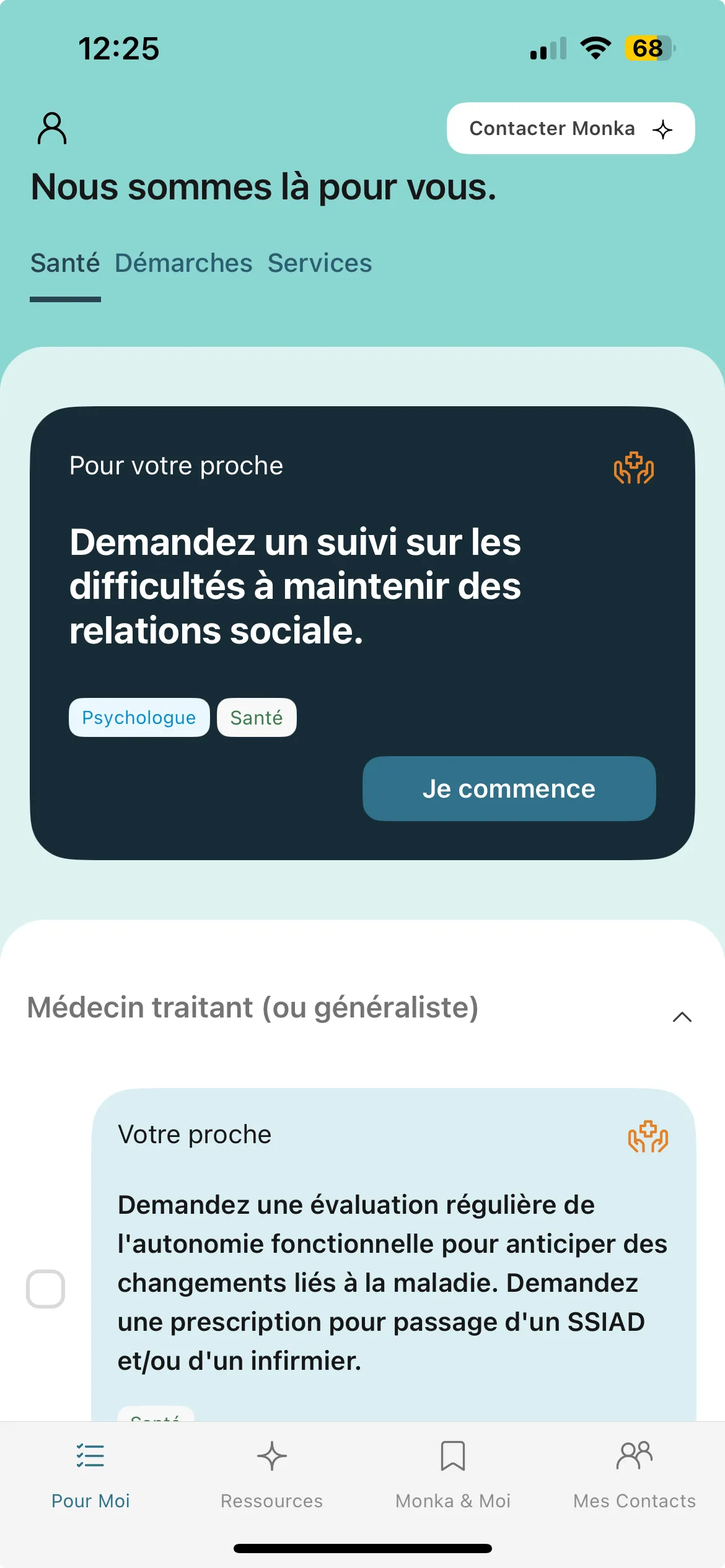Toggle the Santé tag on the dark card
This screenshot has height=1568, width=725.
tap(257, 717)
